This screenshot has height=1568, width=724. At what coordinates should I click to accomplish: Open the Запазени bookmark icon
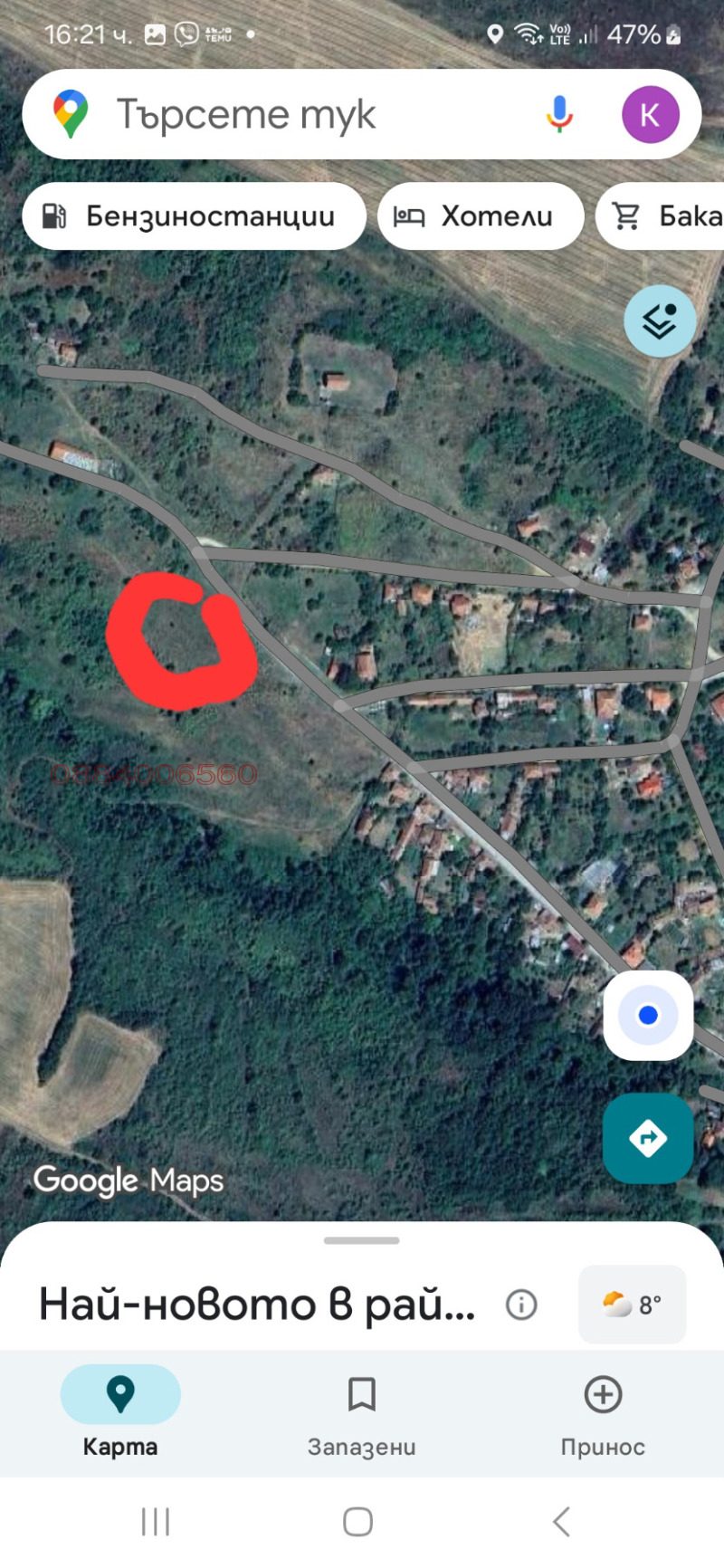pyautogui.click(x=361, y=1396)
